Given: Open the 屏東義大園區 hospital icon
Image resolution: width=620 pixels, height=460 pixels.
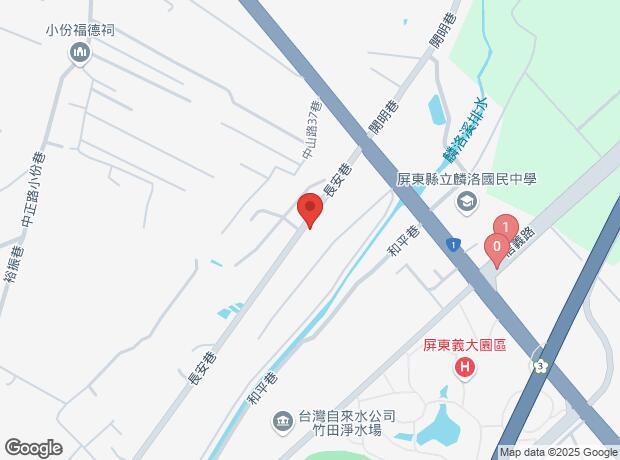Looking at the screenshot, I should (x=464, y=369).
